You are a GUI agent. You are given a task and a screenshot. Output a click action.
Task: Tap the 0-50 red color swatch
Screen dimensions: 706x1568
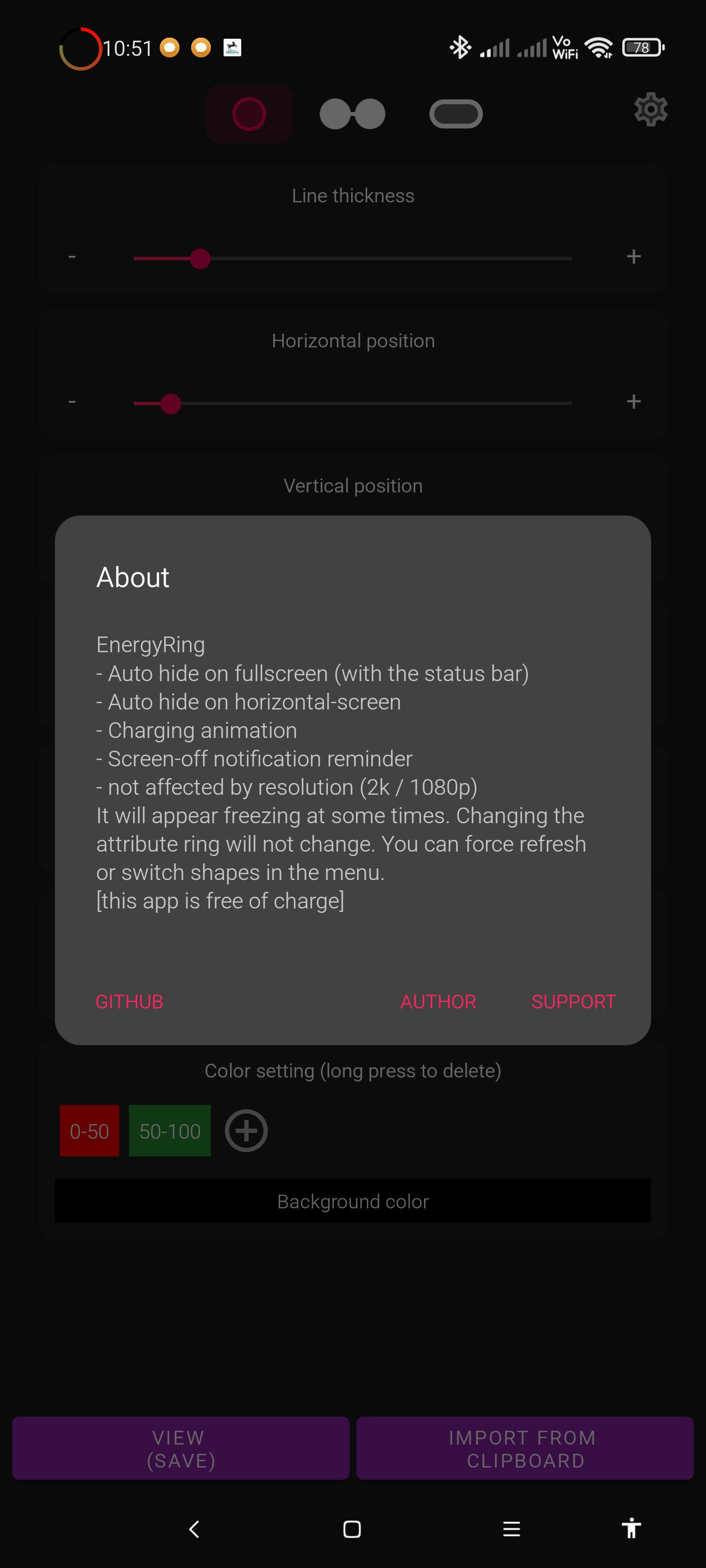pyautogui.click(x=90, y=1130)
